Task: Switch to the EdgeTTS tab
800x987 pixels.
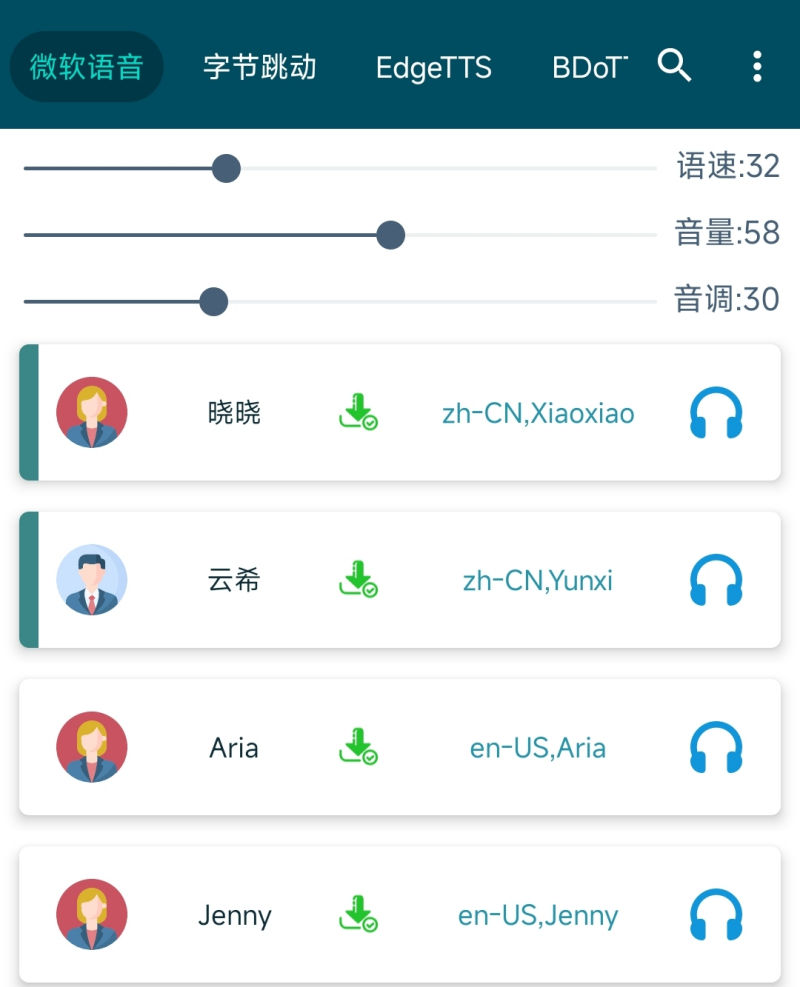Action: click(434, 67)
